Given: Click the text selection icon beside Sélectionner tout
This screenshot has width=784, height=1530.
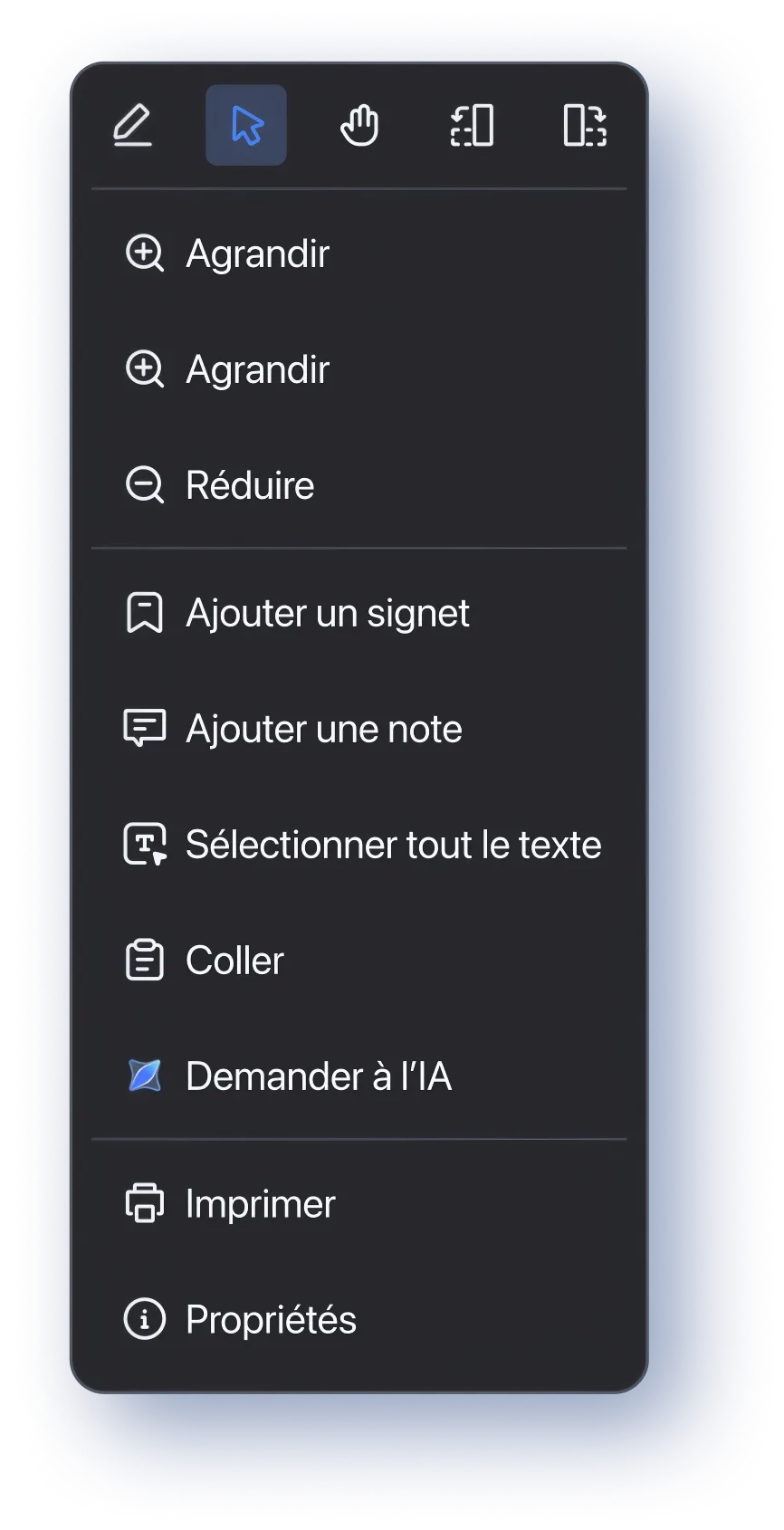Looking at the screenshot, I should click(143, 844).
